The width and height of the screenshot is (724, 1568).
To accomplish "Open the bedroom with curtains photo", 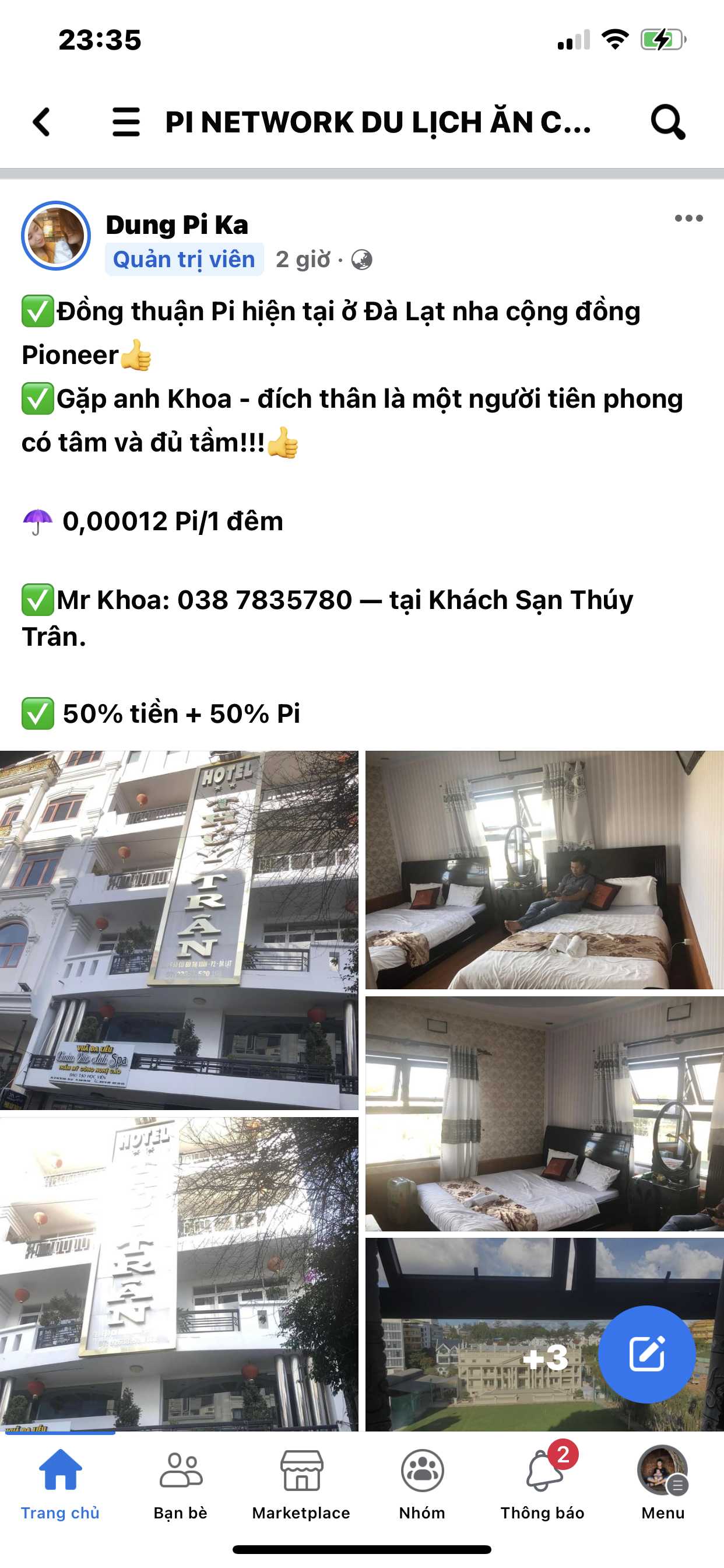I will pyautogui.click(x=544, y=1114).
